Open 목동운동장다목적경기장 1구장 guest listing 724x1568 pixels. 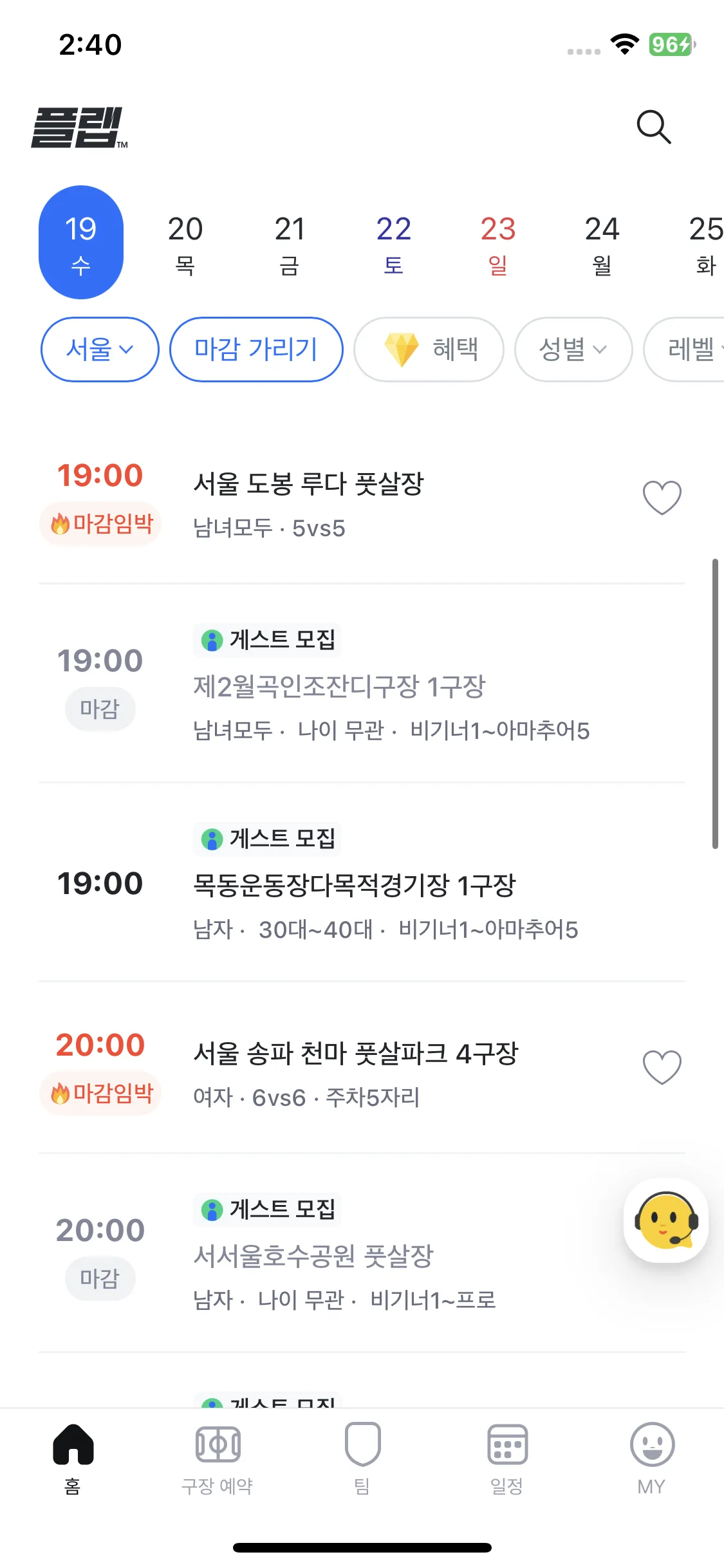[x=362, y=882]
